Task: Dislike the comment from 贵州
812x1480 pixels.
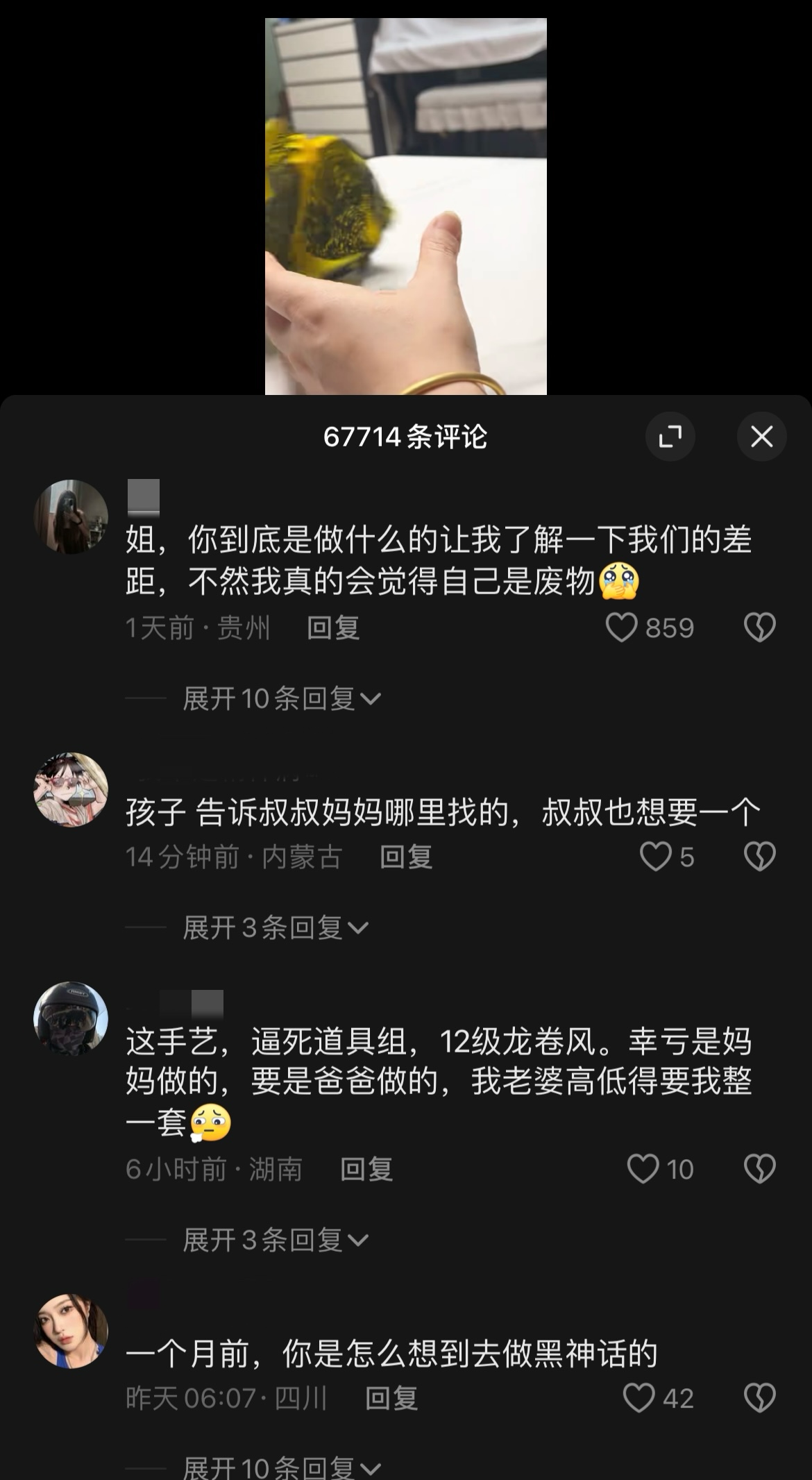Action: 759,628
